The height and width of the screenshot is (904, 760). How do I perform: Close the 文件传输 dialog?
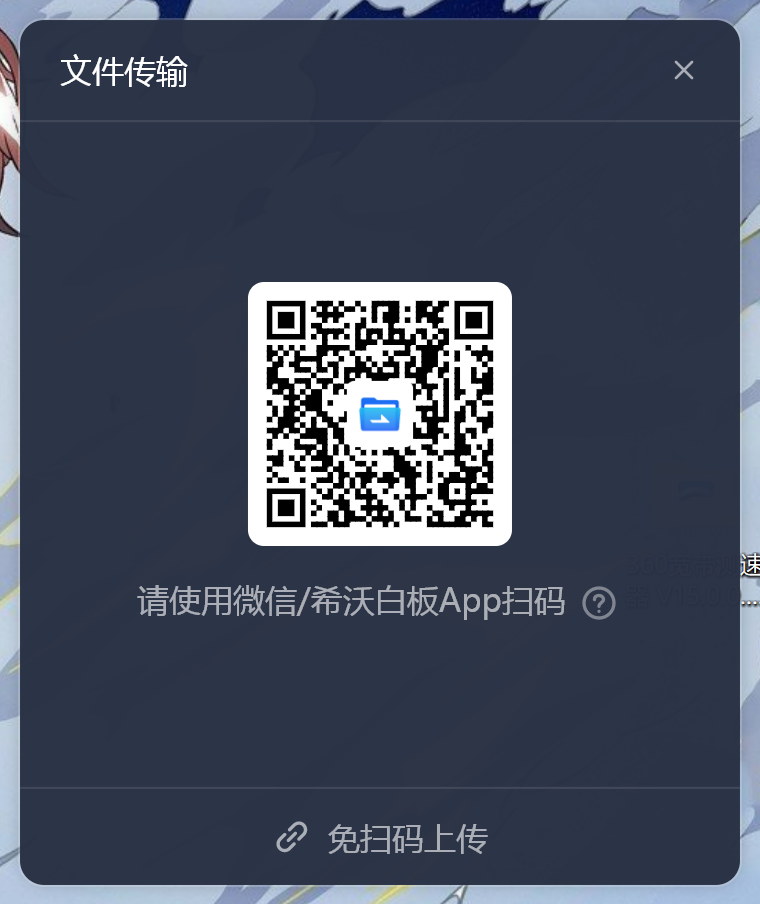tap(684, 70)
